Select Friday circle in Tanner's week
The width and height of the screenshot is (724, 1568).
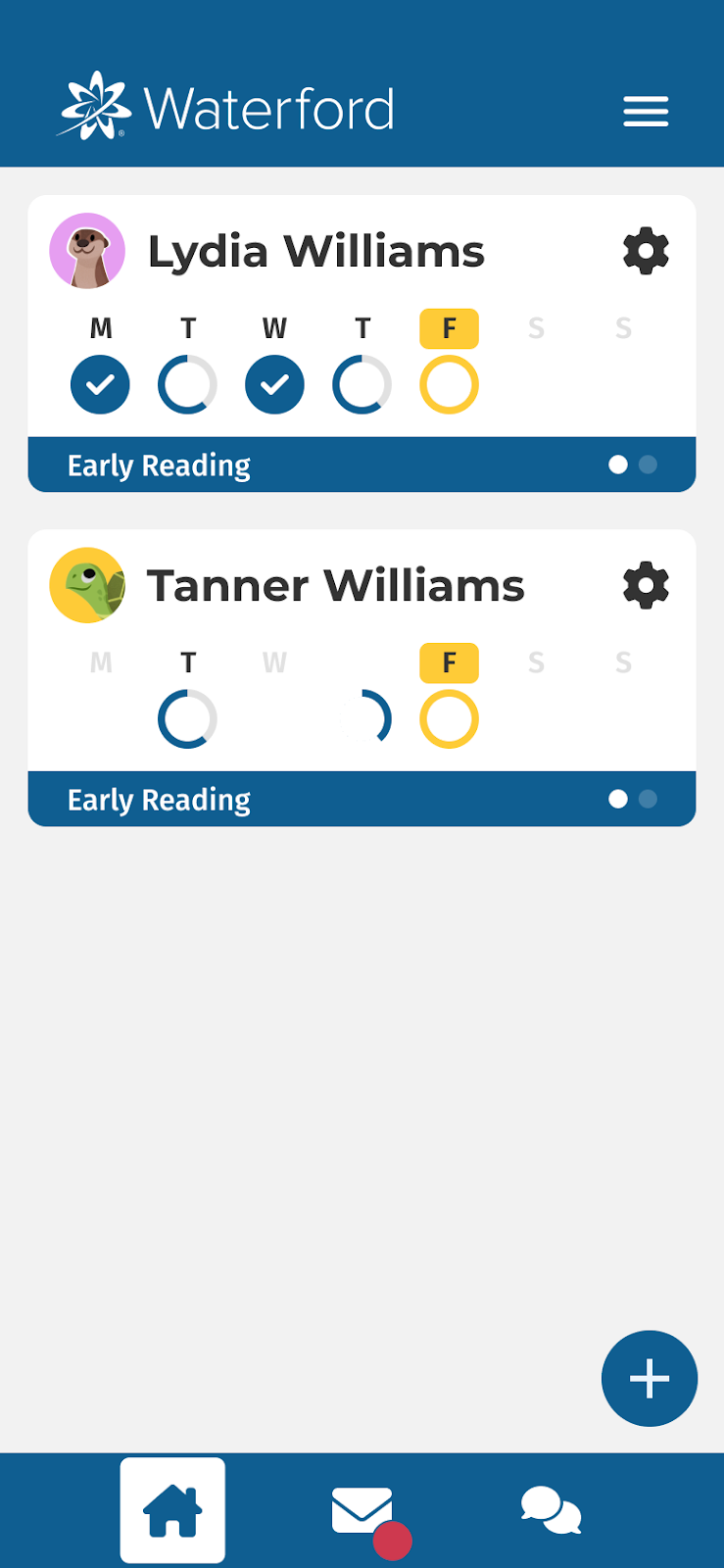point(449,719)
